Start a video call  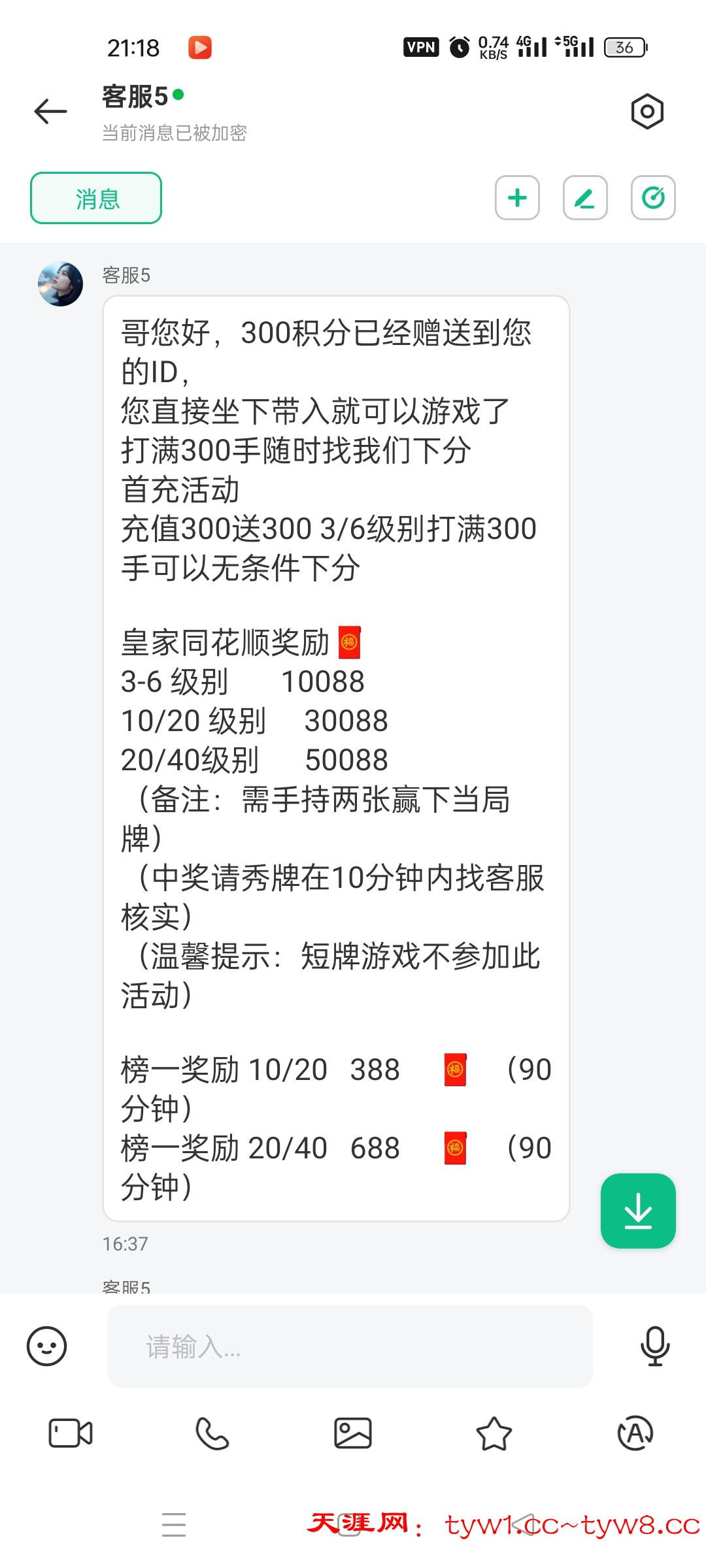point(71,1433)
